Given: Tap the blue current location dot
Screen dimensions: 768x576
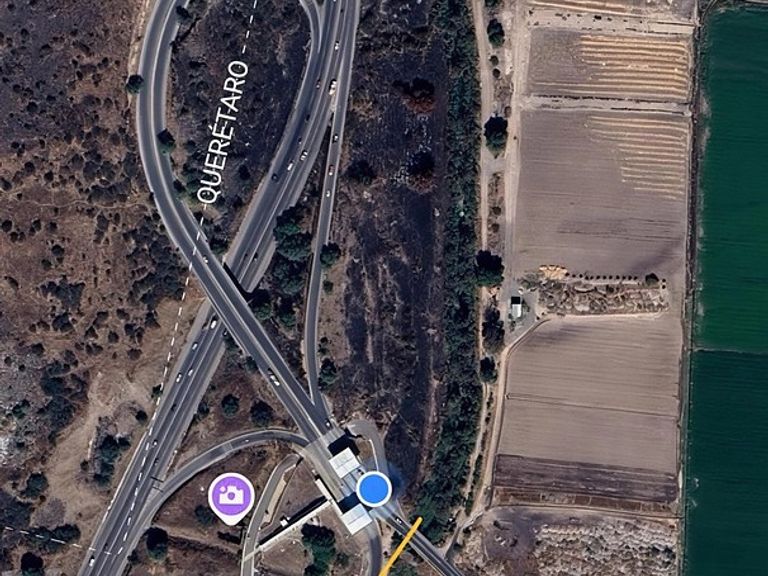Looking at the screenshot, I should (373, 489).
